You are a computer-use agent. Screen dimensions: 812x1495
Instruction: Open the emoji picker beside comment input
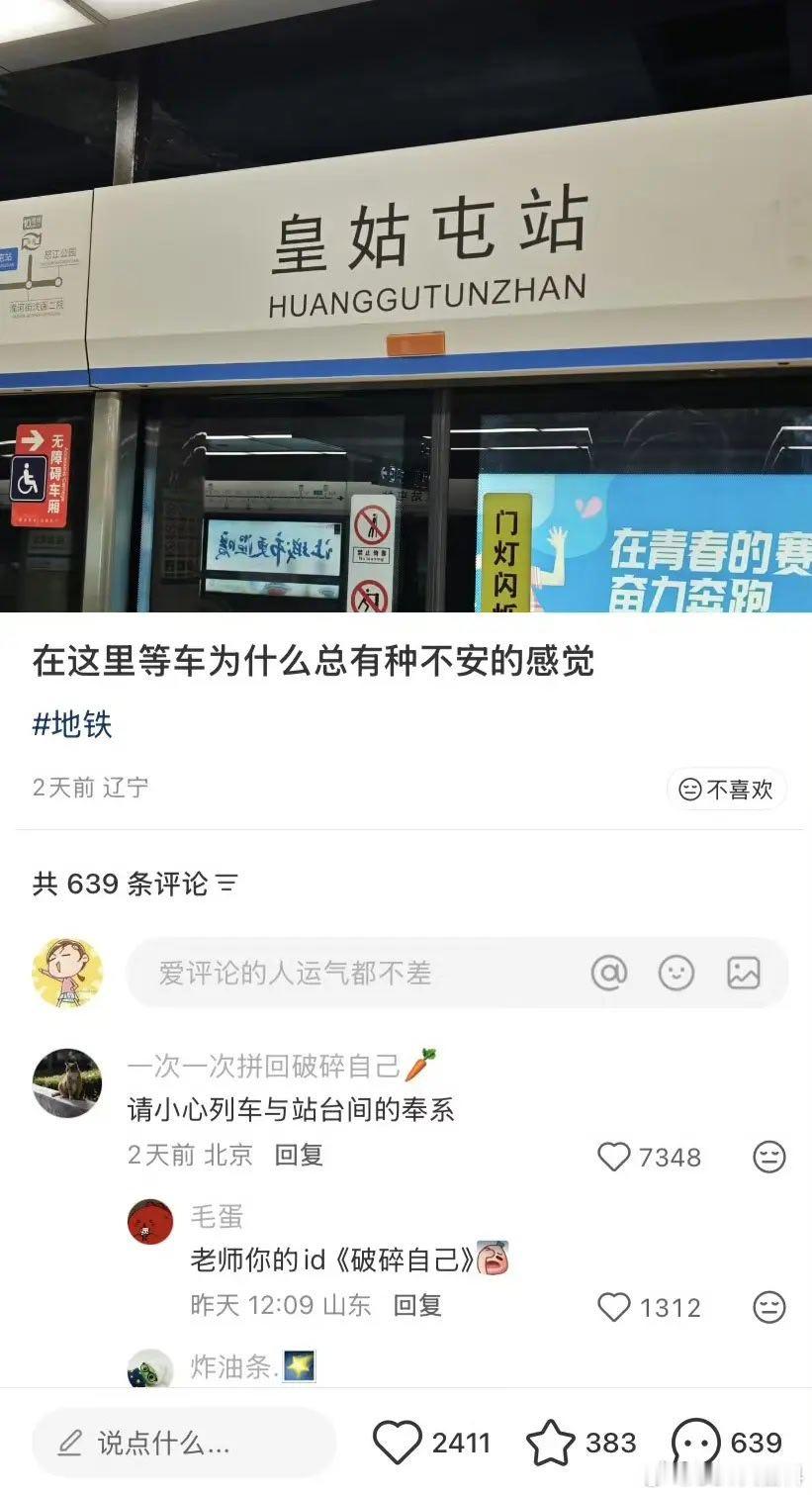pos(676,974)
